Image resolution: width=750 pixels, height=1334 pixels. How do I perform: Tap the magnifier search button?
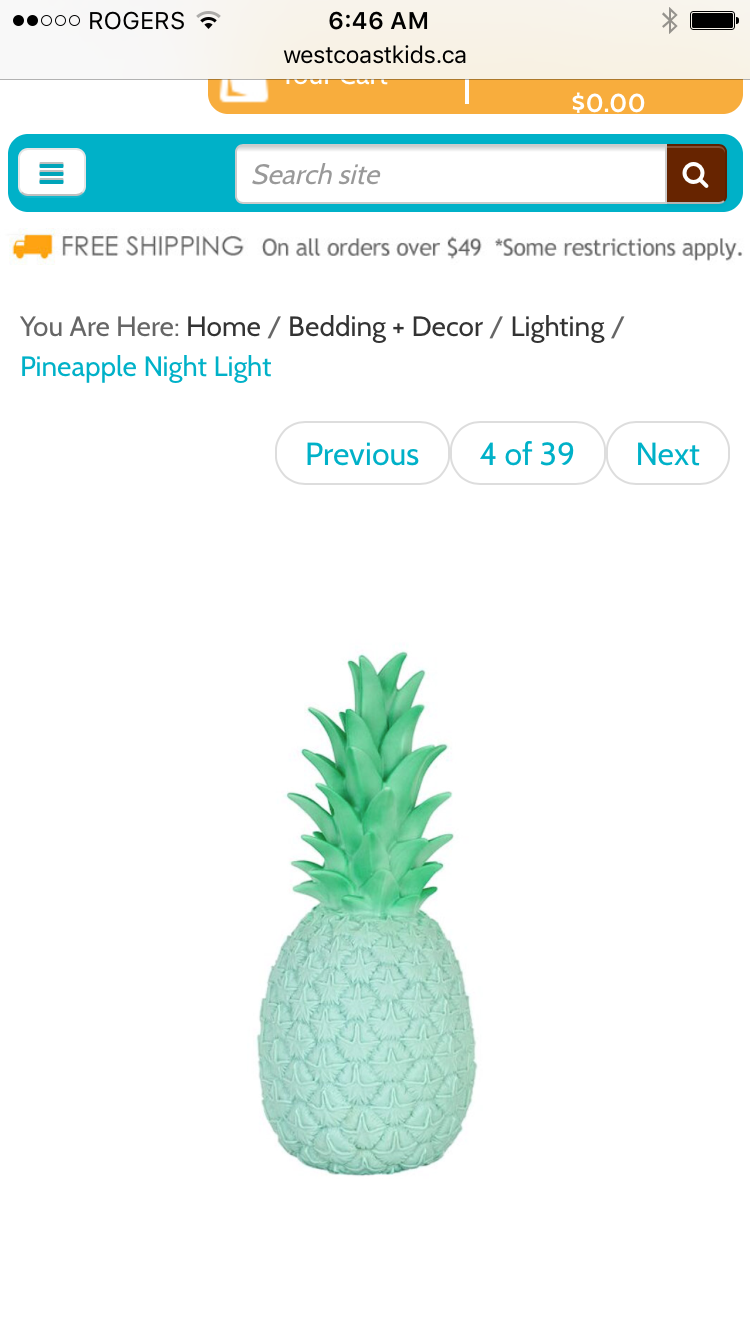point(696,174)
